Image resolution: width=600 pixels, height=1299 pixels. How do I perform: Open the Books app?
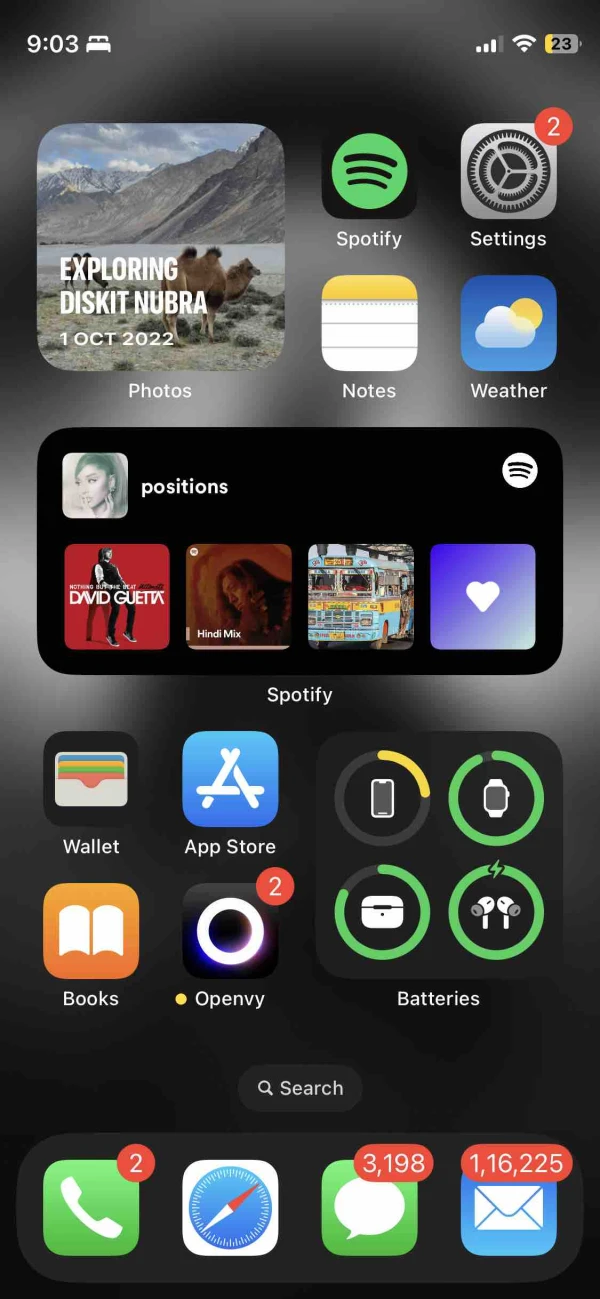(91, 931)
